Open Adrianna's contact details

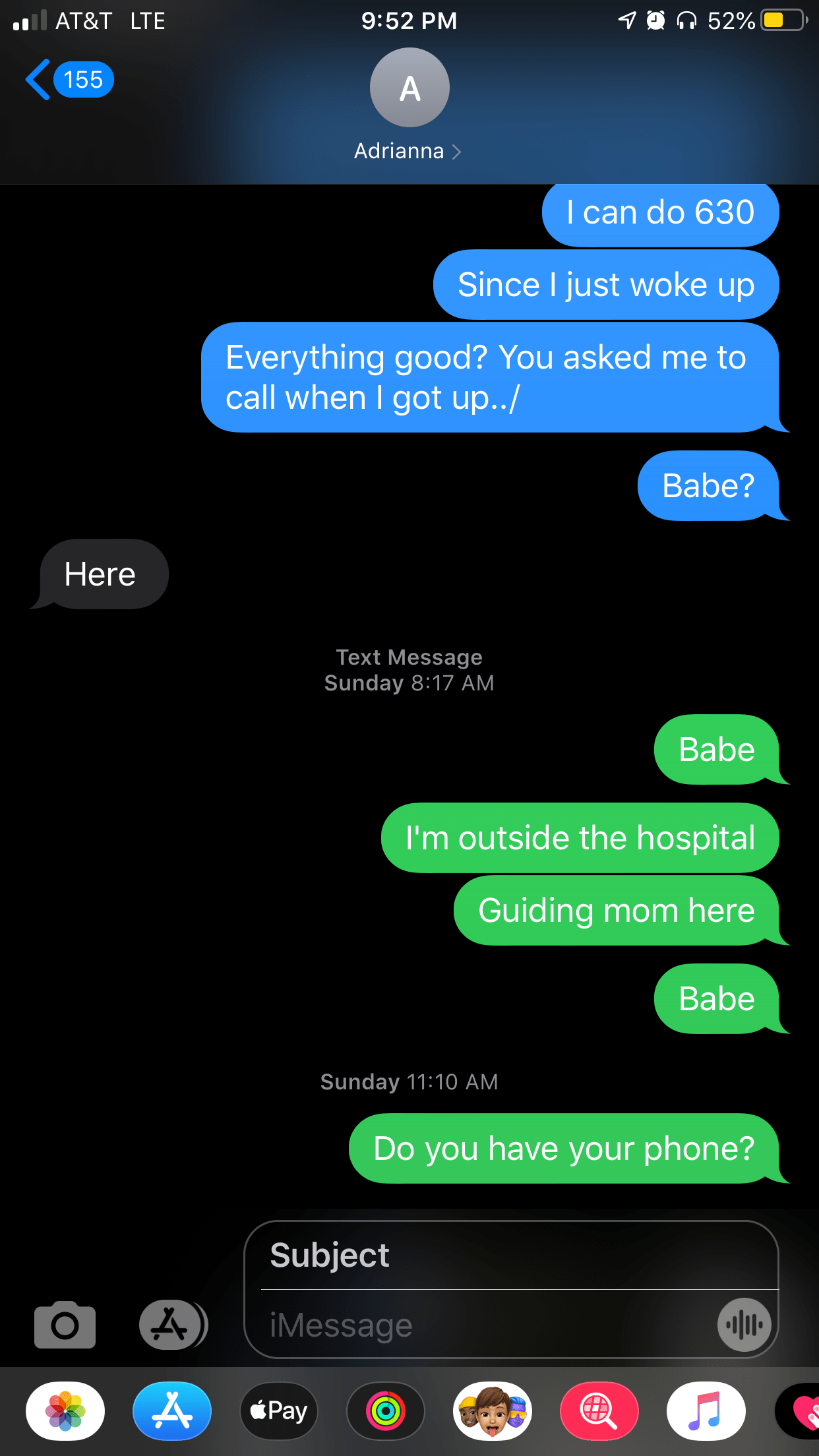pyautogui.click(x=409, y=106)
